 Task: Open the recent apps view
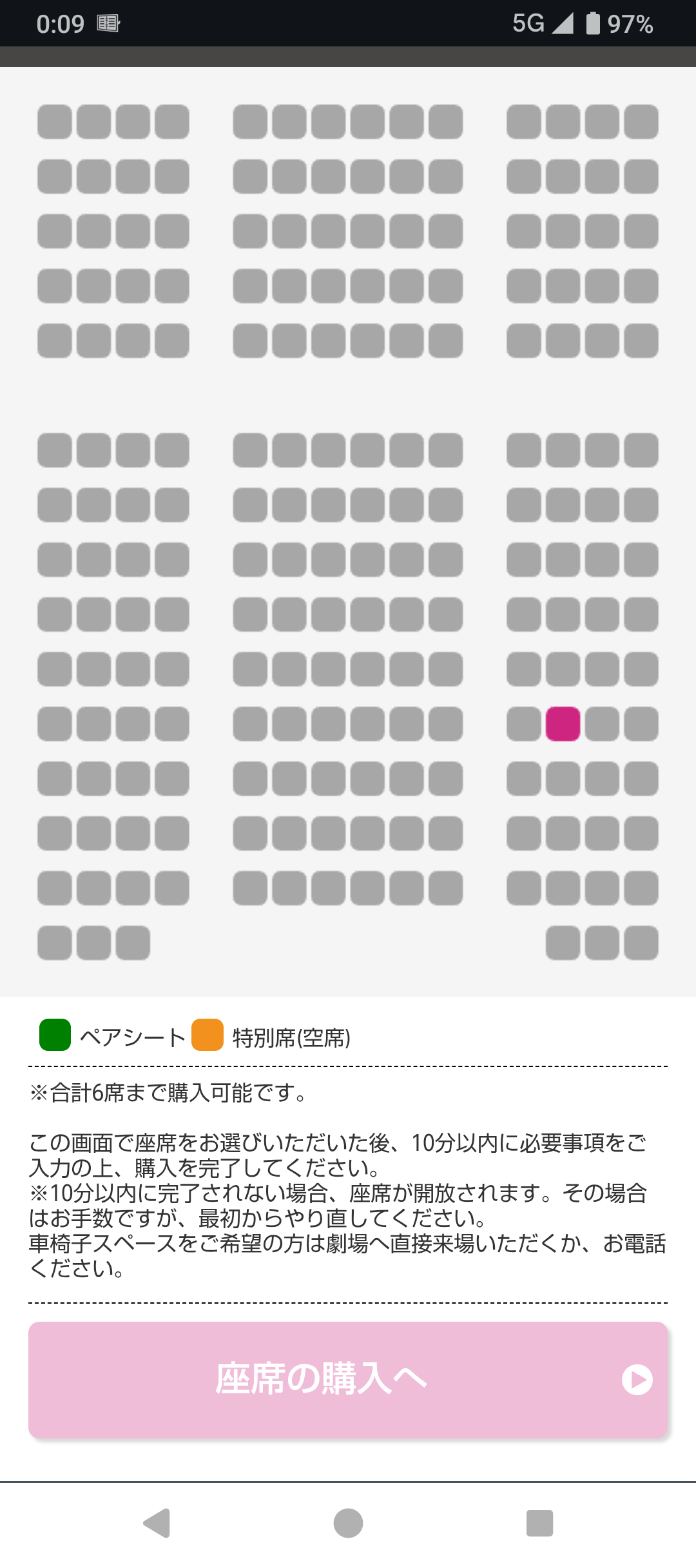click(x=540, y=1524)
